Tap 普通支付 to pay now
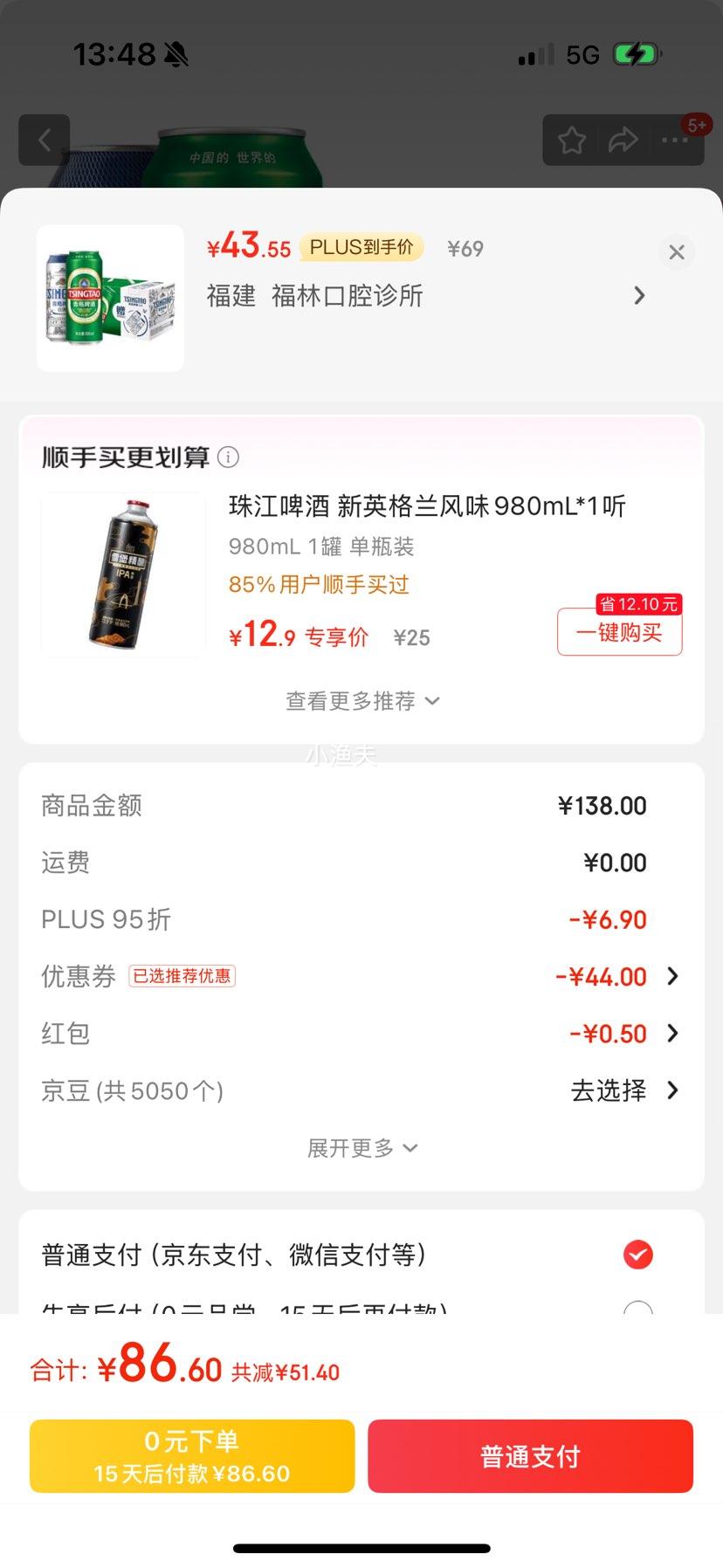Screen dimensions: 723x1568 point(530,1455)
